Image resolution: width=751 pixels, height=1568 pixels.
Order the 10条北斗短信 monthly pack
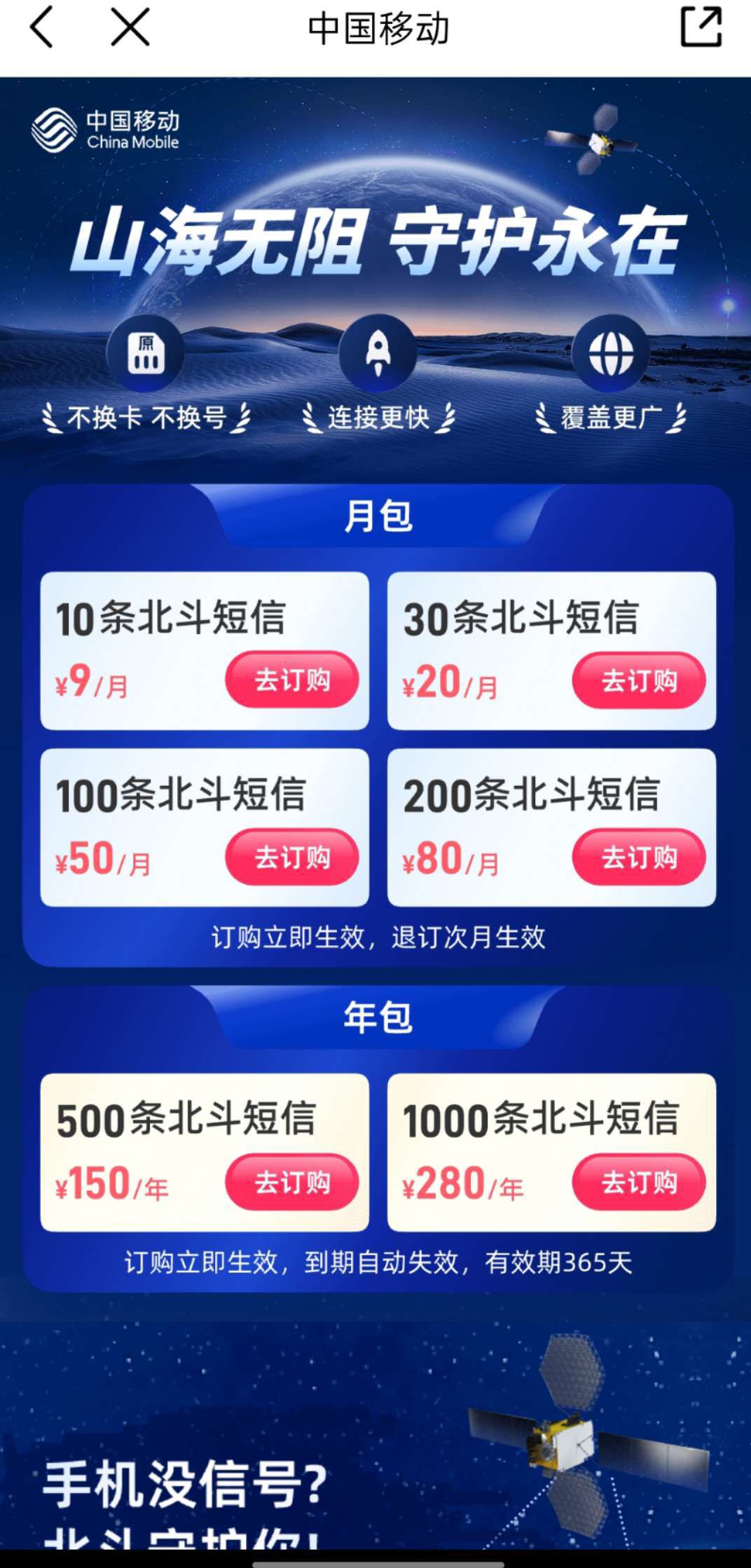click(291, 680)
